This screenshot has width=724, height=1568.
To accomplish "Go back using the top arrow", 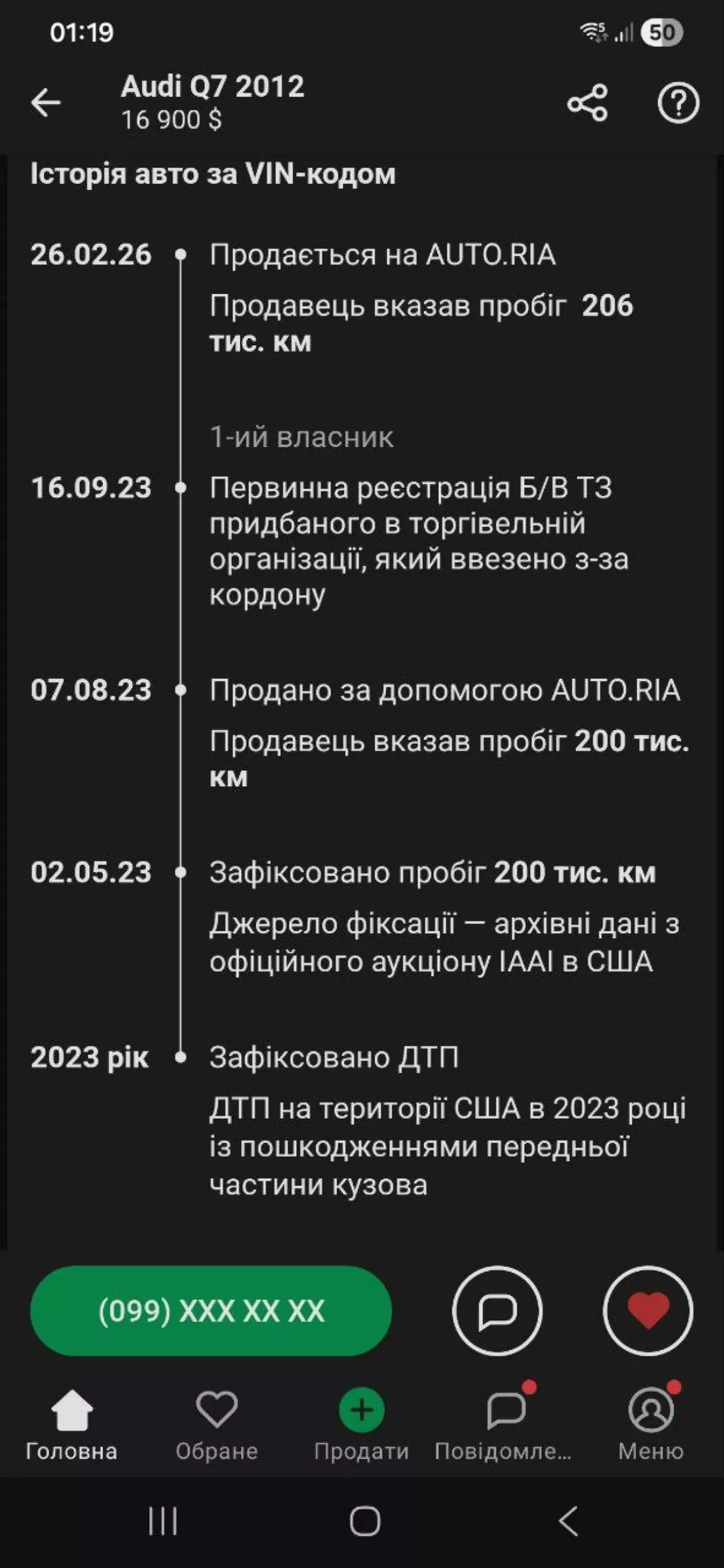I will pyautogui.click(x=46, y=102).
